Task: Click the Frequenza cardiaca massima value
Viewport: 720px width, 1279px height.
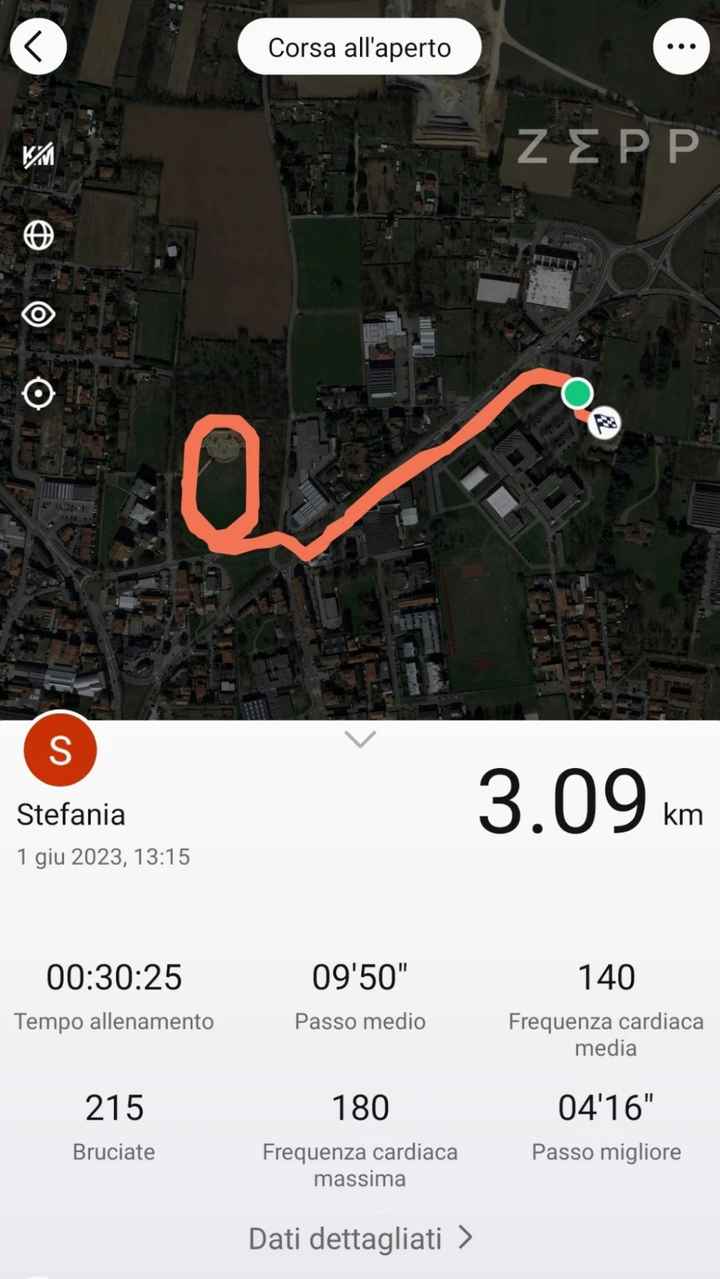Action: [360, 1107]
